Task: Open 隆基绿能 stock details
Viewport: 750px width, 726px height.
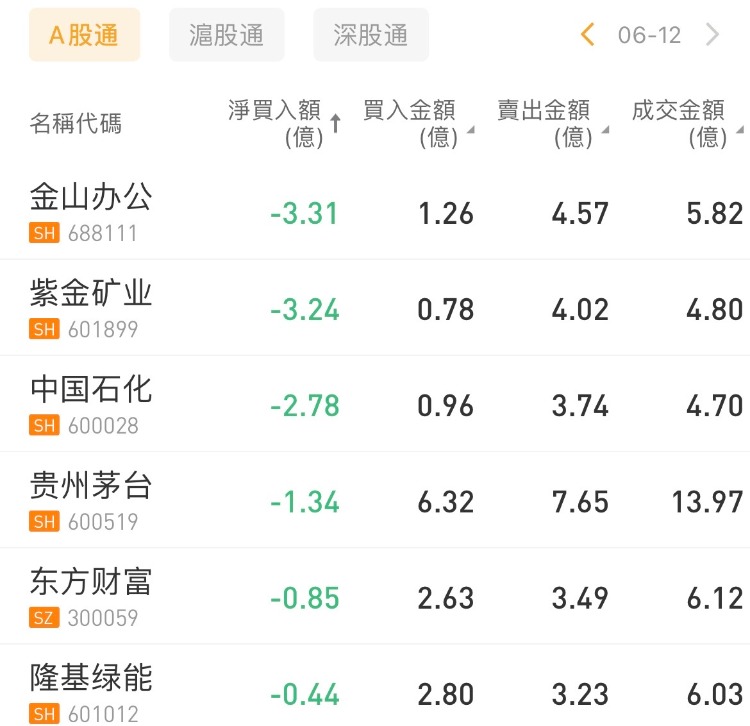Action: (92, 690)
